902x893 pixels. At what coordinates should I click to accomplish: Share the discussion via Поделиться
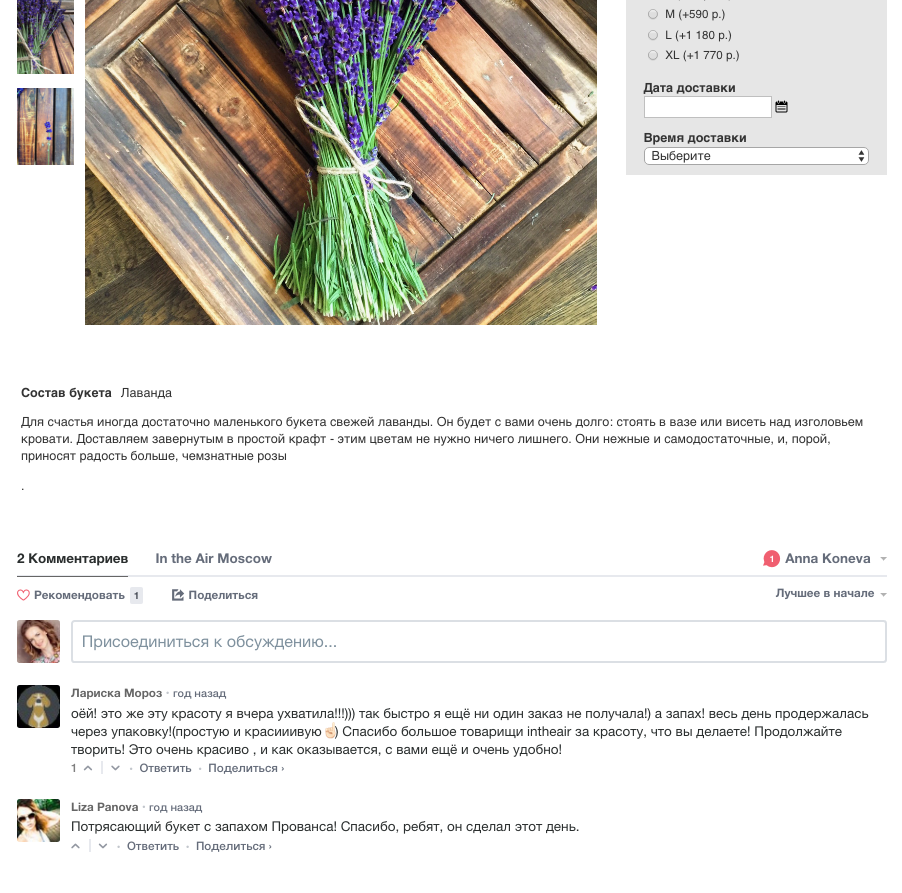click(215, 595)
